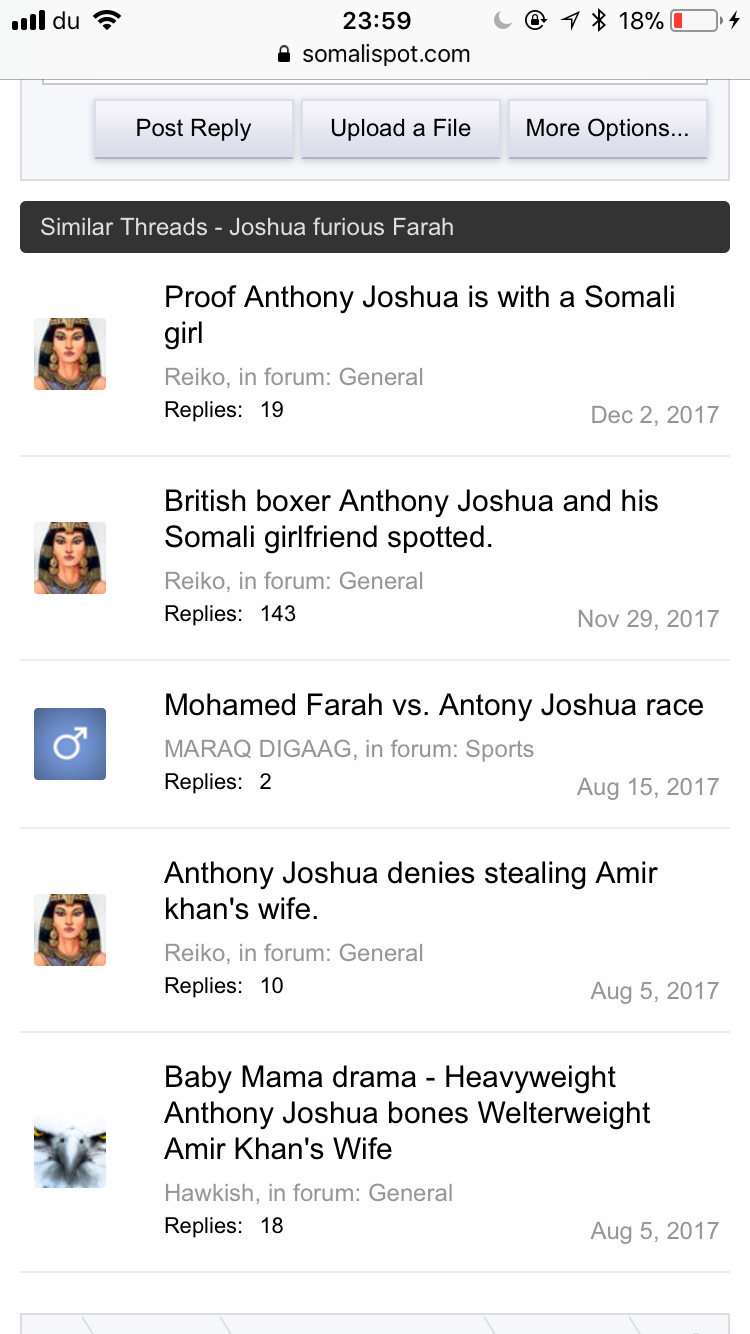The width and height of the screenshot is (750, 1334).
Task: View Hawkish's eagle avatar profile
Action: [70, 1152]
